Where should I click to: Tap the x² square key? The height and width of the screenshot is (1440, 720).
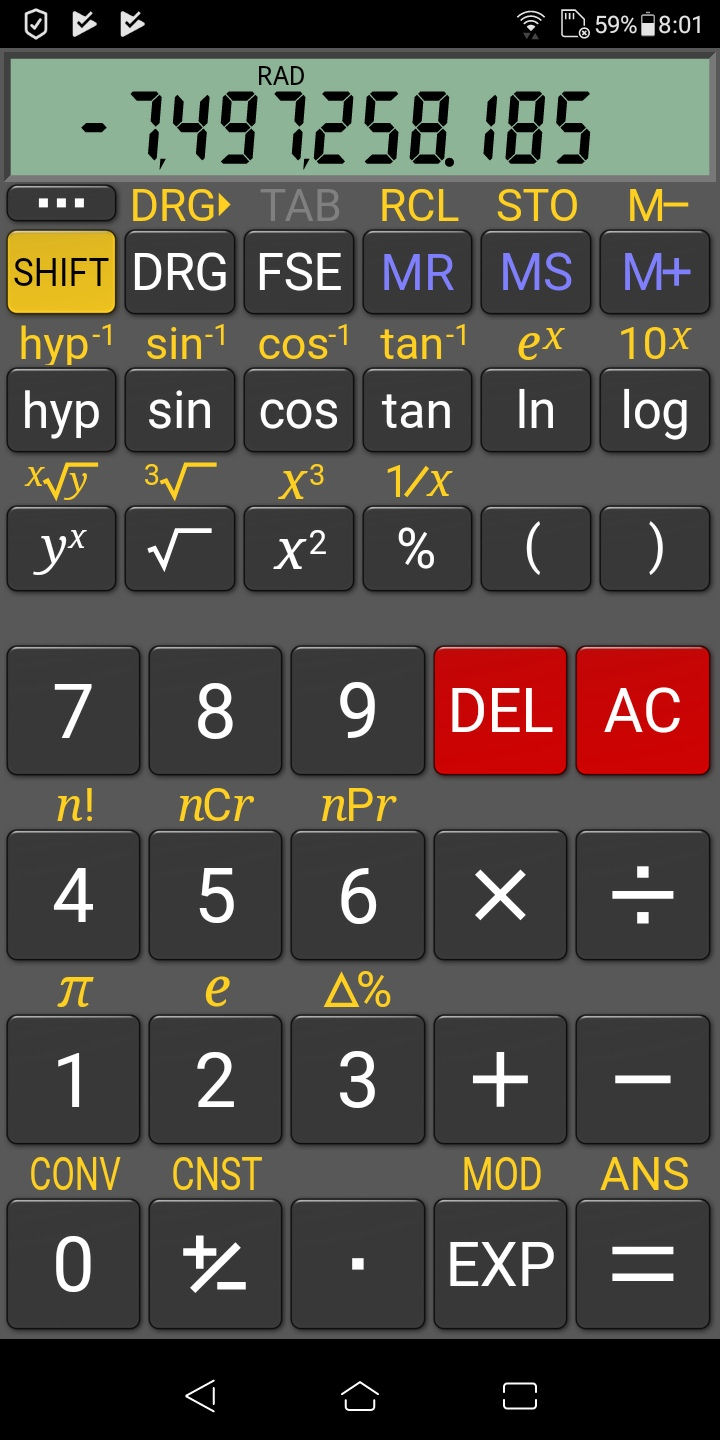pyautogui.click(x=299, y=549)
